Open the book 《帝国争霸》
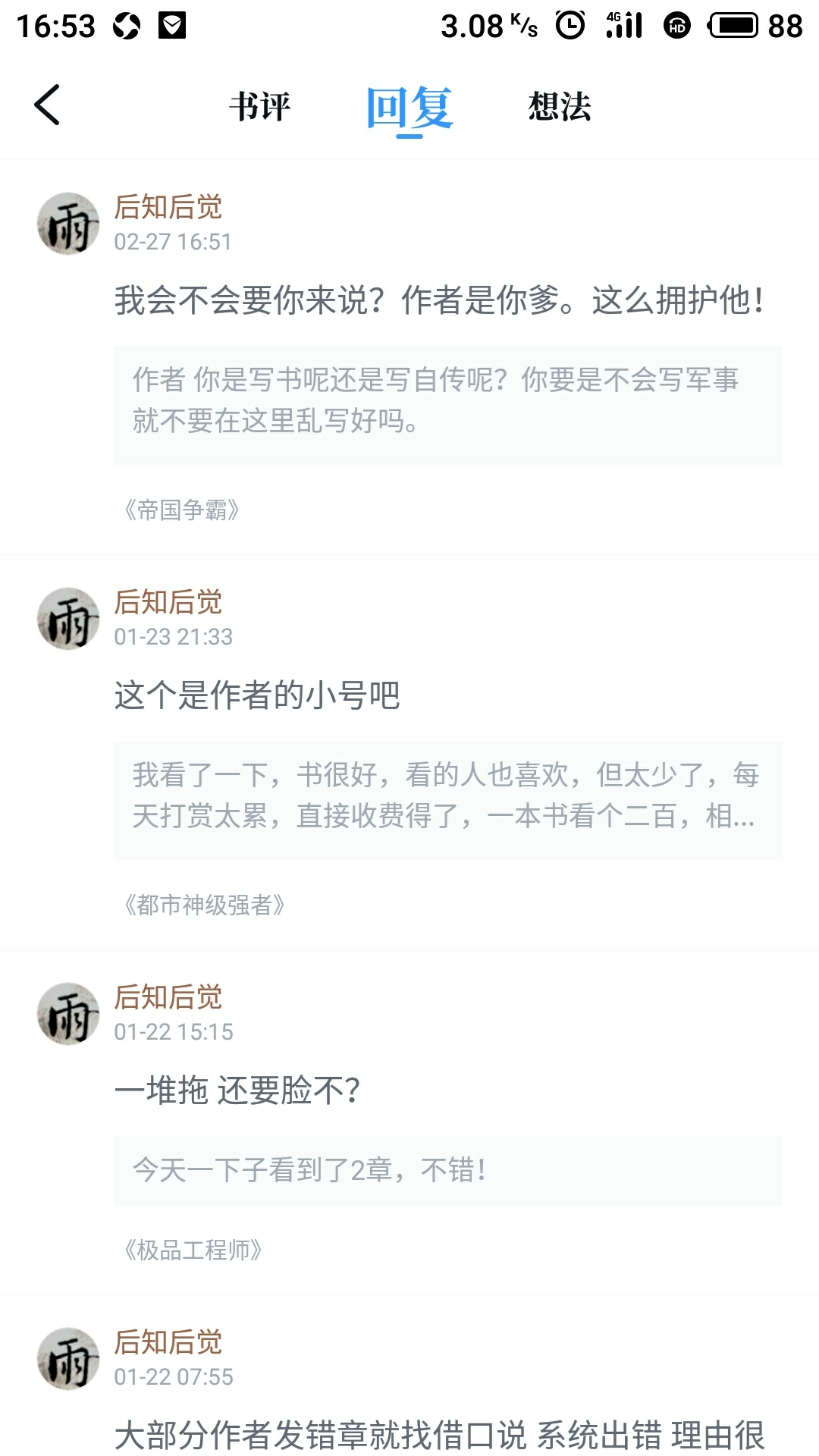The image size is (819, 1456). pyautogui.click(x=182, y=510)
